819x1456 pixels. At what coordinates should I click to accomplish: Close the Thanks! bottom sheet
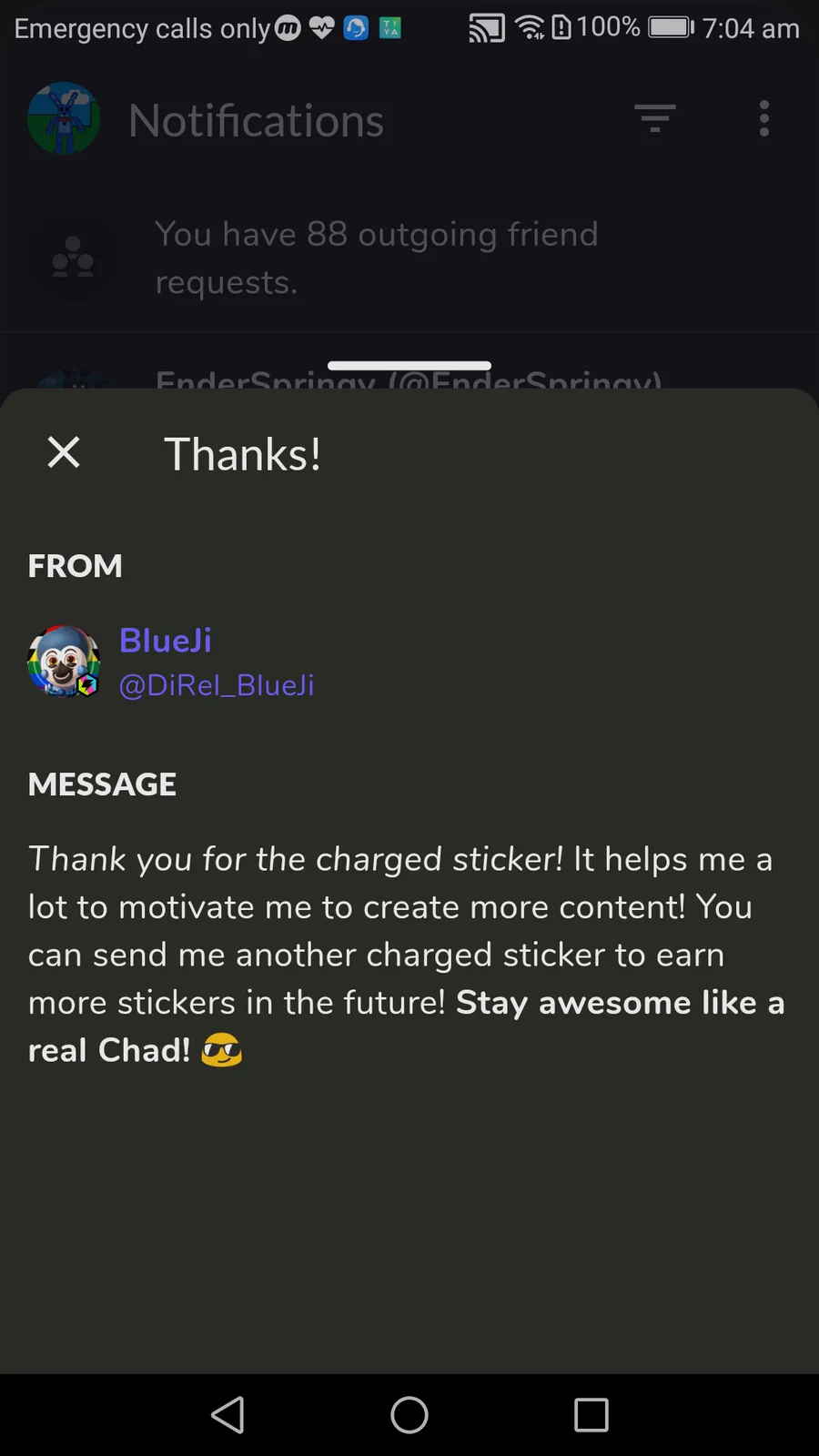click(x=64, y=452)
